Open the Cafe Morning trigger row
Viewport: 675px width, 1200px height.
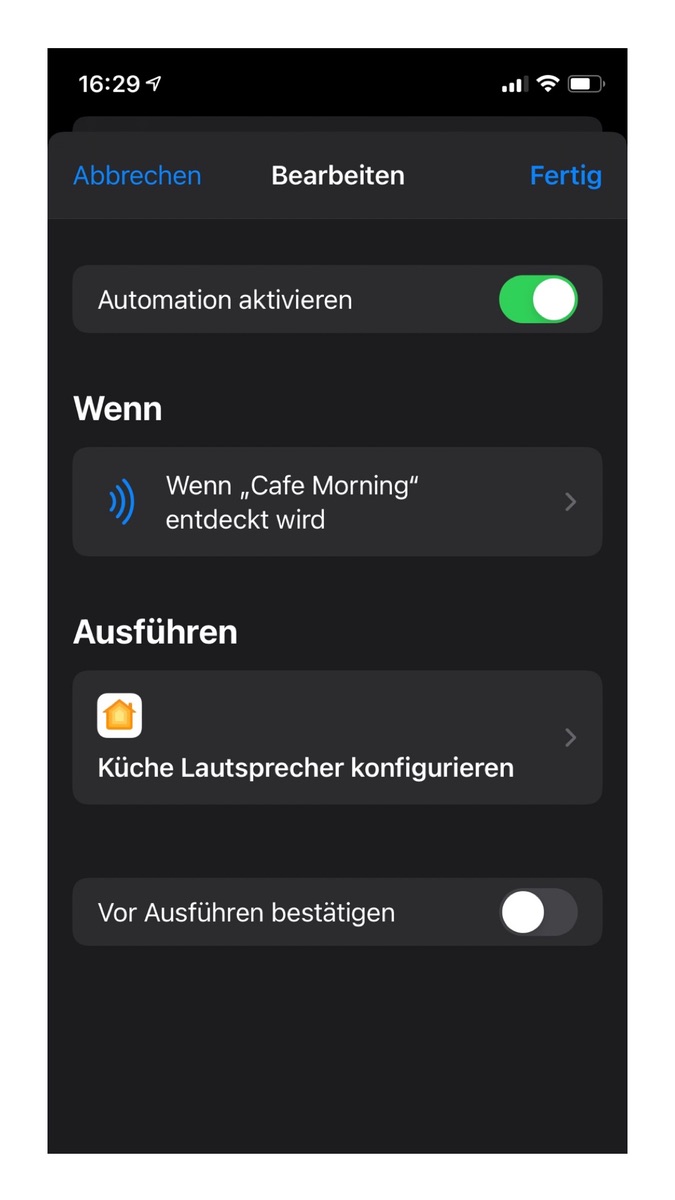point(337,502)
